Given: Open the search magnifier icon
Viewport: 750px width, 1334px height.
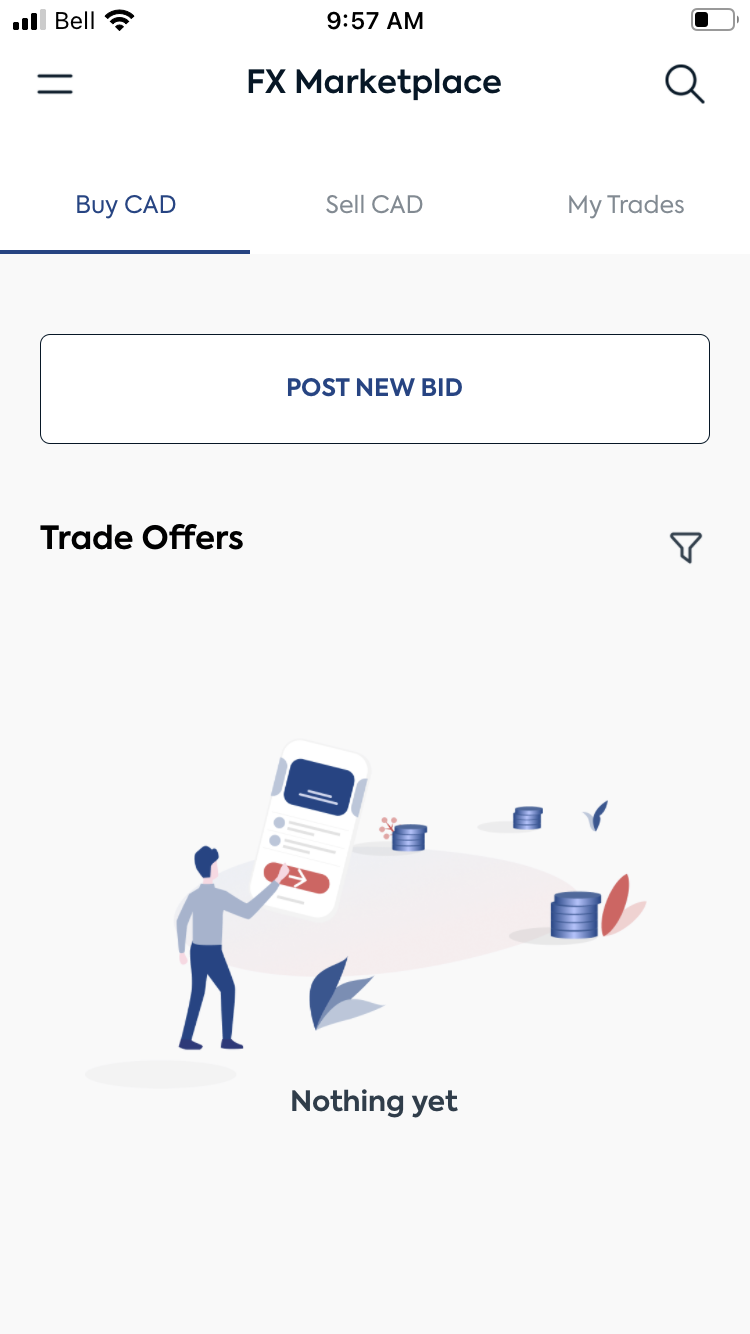Looking at the screenshot, I should point(685,84).
